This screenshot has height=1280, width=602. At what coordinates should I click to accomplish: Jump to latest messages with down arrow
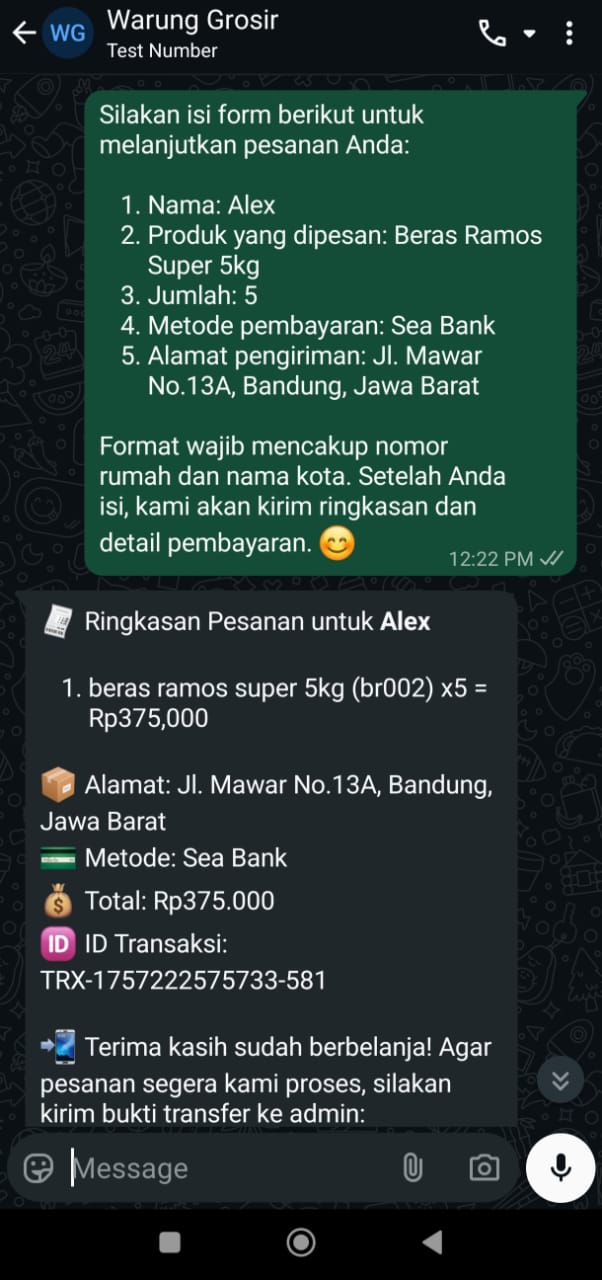click(560, 1080)
